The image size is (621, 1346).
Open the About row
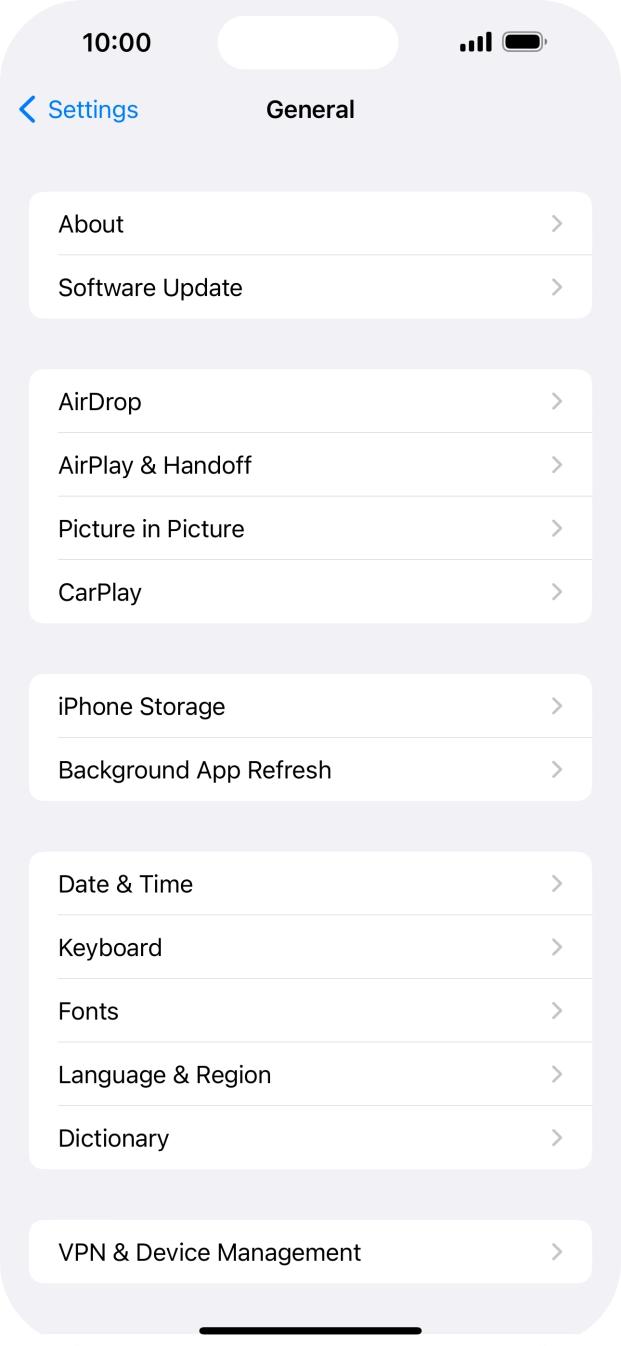310,224
